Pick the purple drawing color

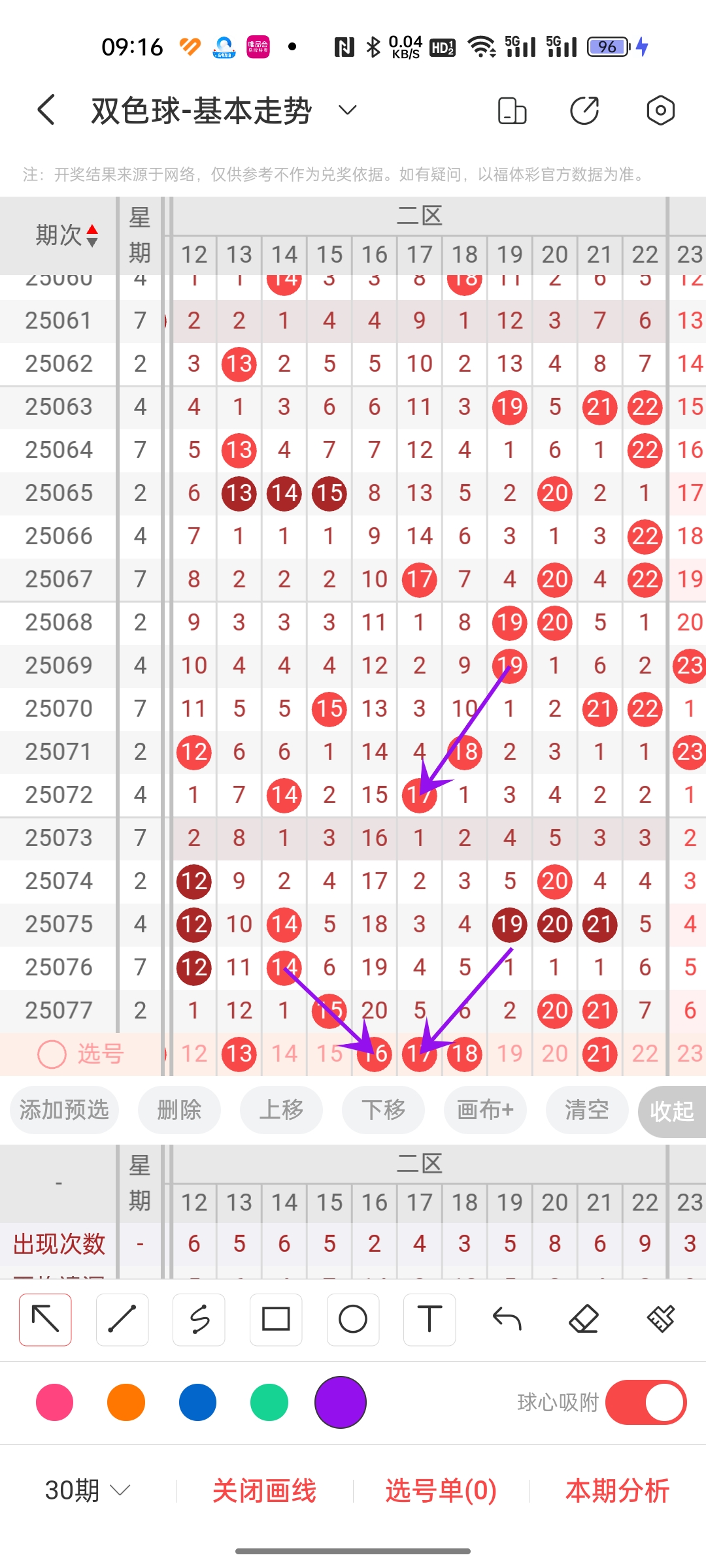(x=340, y=1402)
